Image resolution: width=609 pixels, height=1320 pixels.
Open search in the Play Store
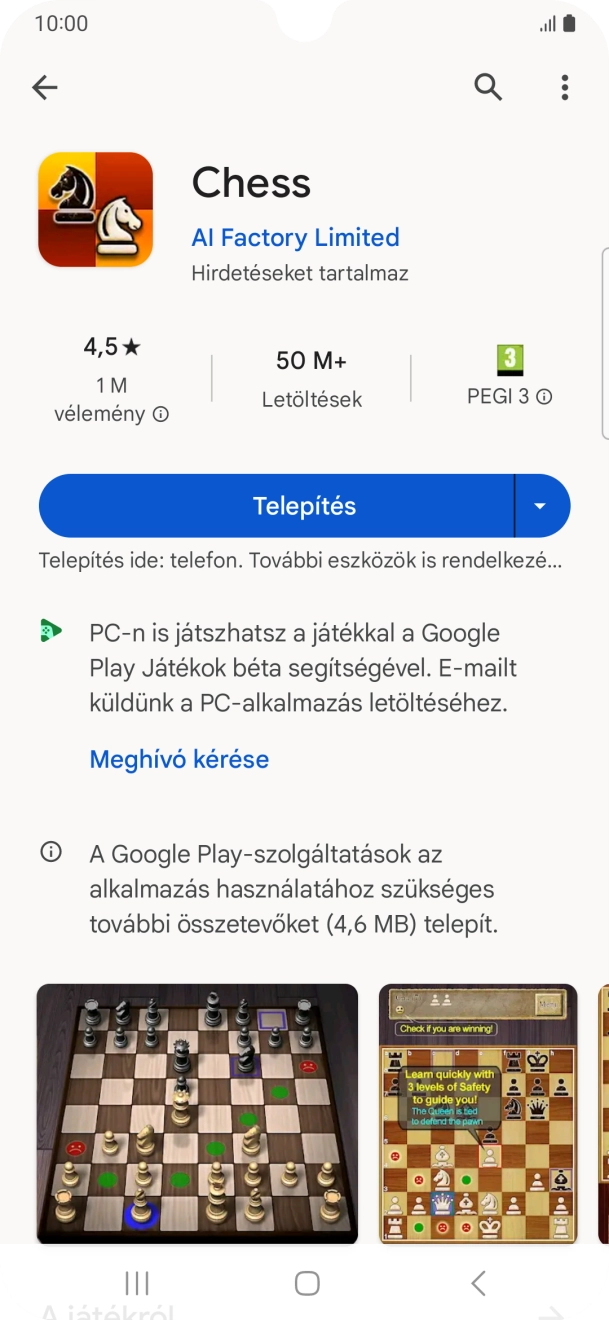(x=488, y=88)
